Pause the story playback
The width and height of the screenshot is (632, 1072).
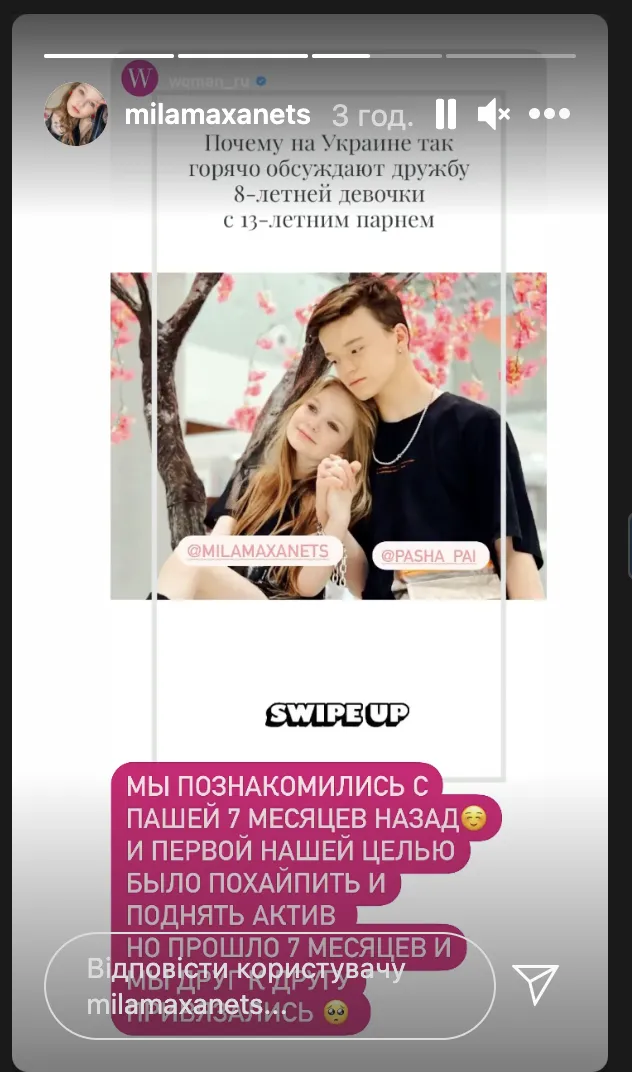(x=445, y=114)
